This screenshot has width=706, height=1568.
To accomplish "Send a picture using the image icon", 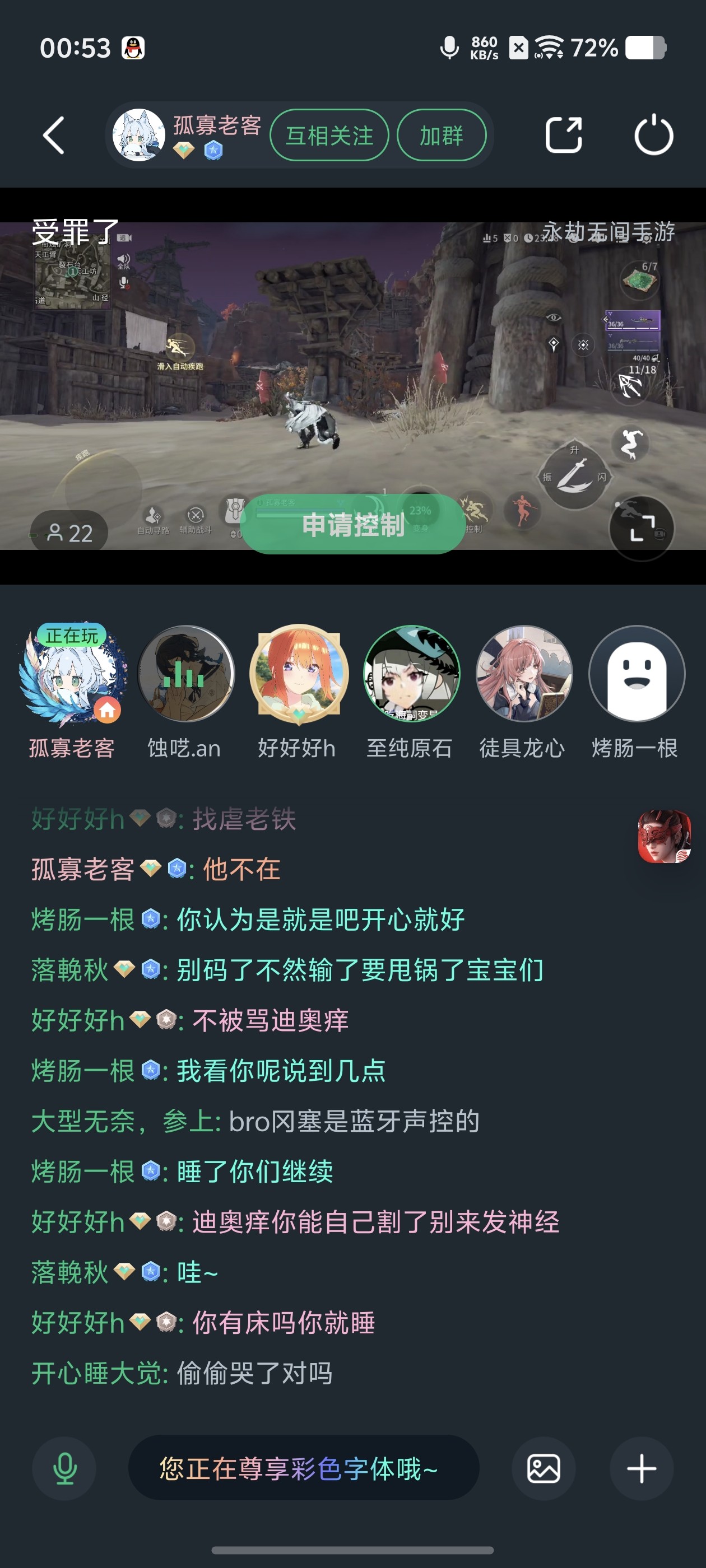I will coord(544,1469).
